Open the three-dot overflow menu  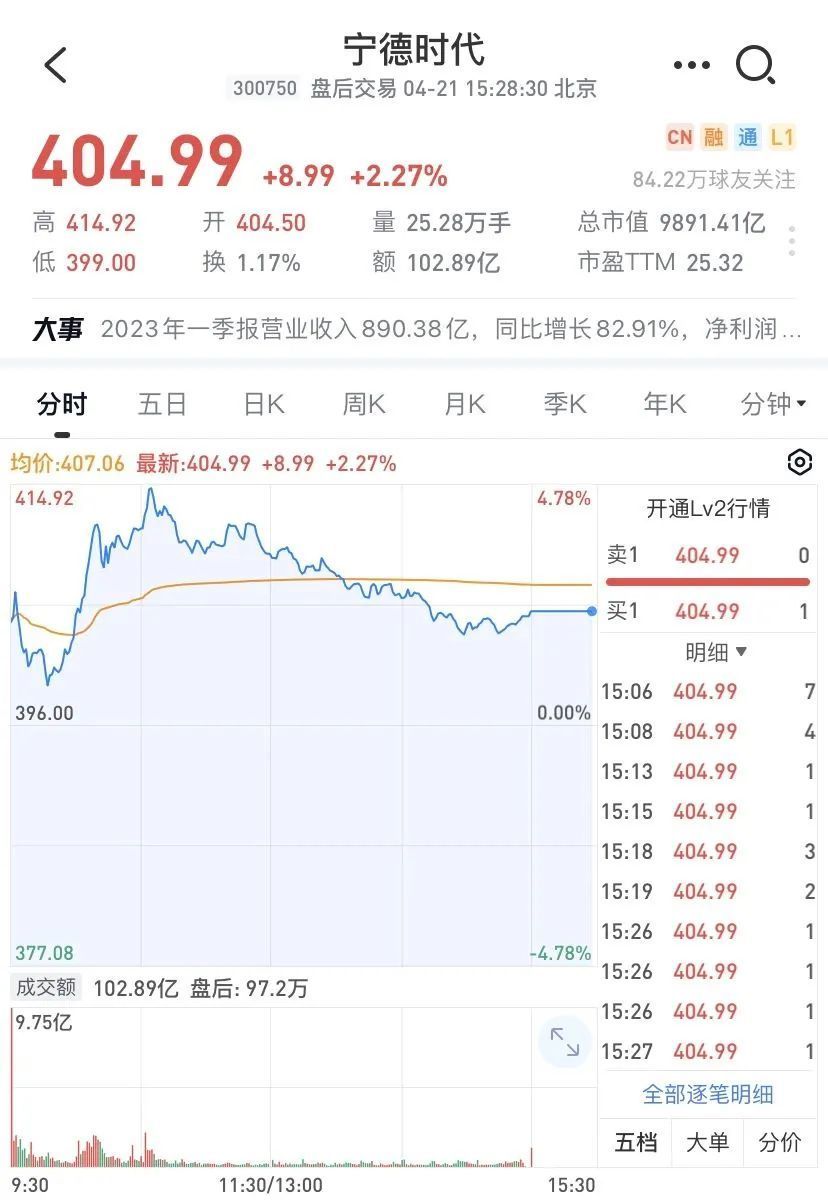(x=691, y=66)
